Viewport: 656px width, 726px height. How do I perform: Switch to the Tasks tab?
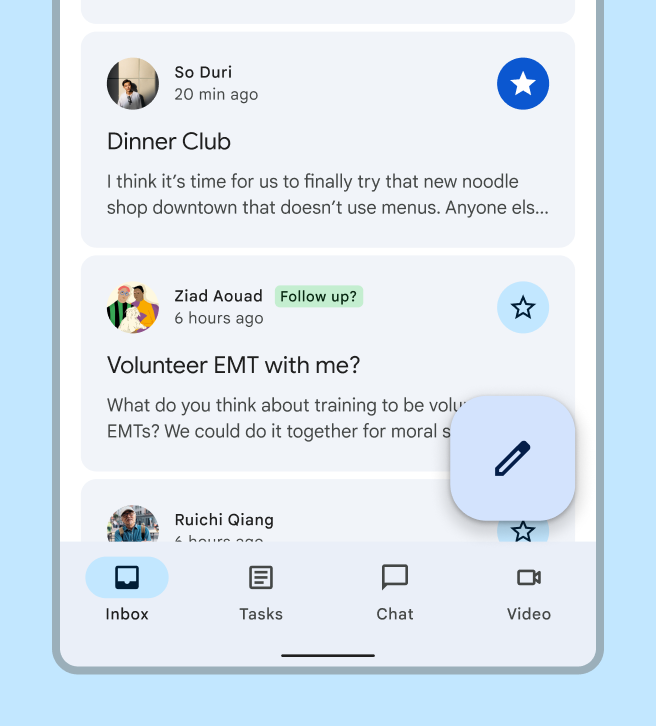pyautogui.click(x=261, y=591)
